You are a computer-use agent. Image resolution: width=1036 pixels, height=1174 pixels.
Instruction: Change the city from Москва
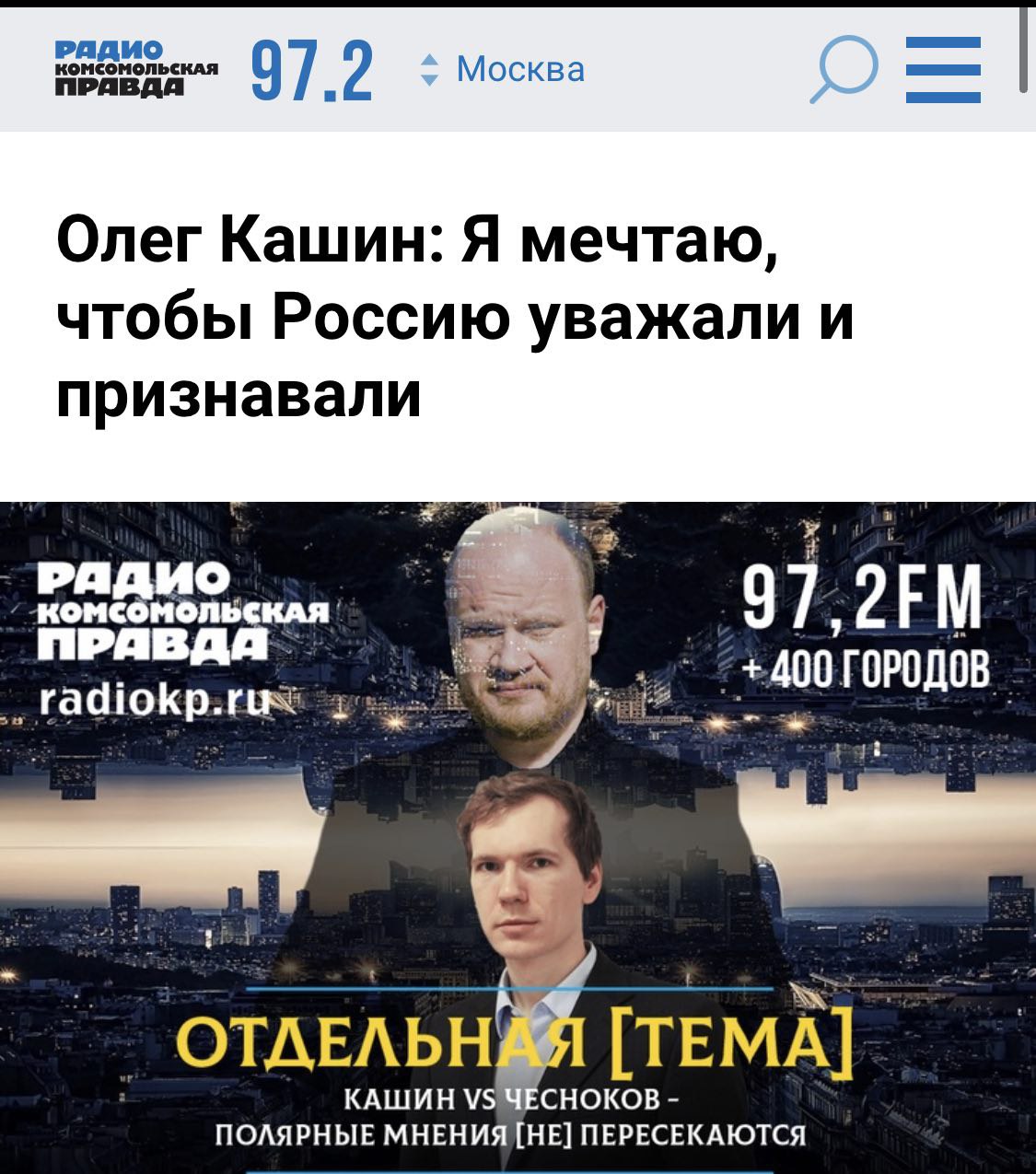pyautogui.click(x=503, y=70)
